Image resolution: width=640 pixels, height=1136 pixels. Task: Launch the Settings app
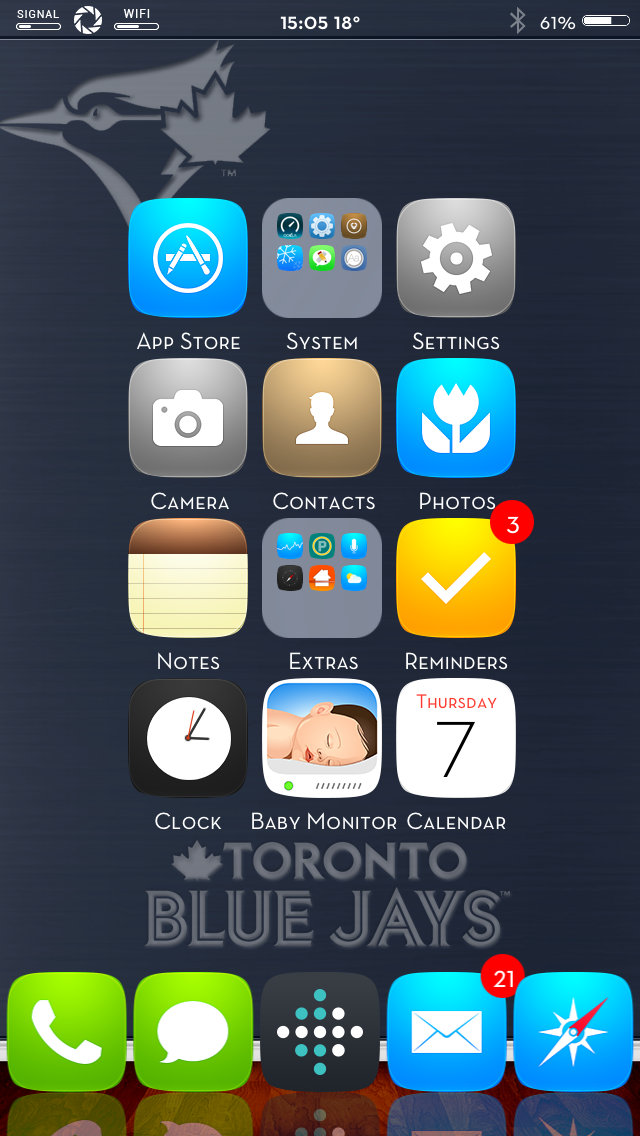pos(456,258)
